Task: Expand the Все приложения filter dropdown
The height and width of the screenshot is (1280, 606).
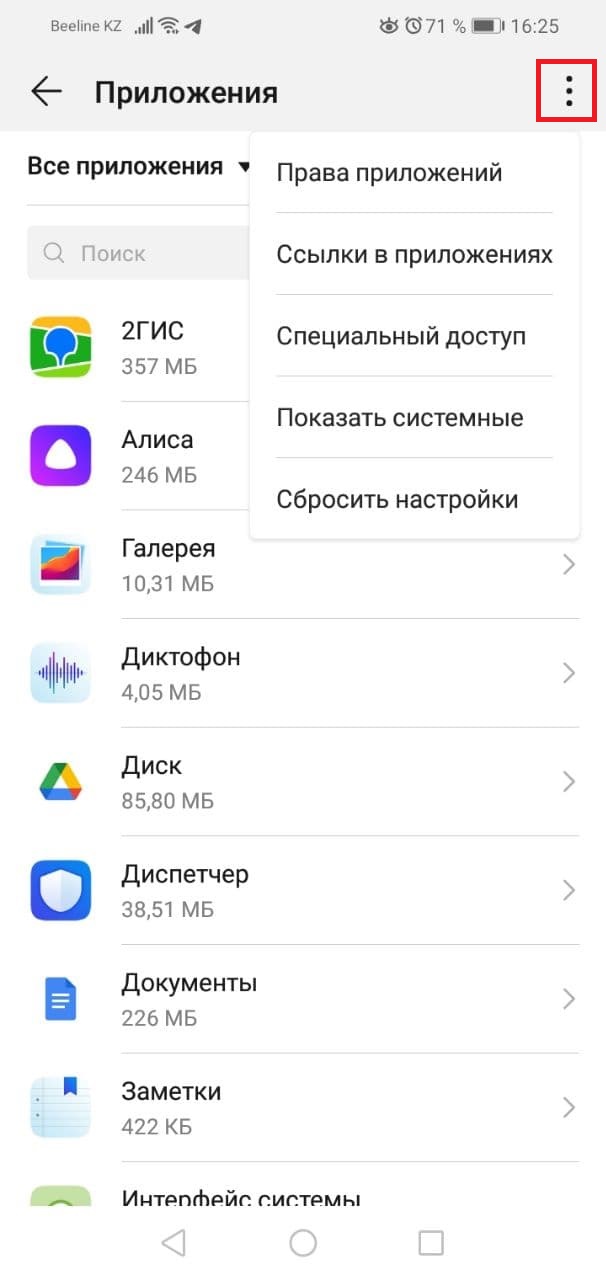Action: 138,167
